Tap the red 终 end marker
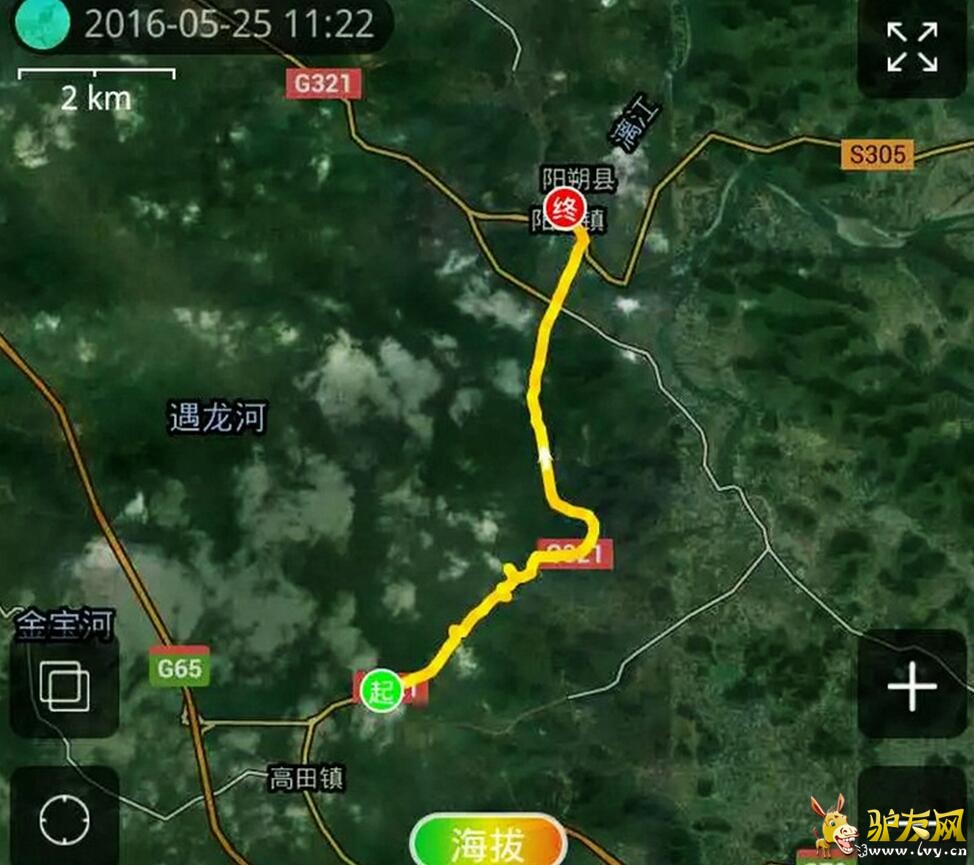Viewport: 974px width, 865px height. tap(565, 210)
